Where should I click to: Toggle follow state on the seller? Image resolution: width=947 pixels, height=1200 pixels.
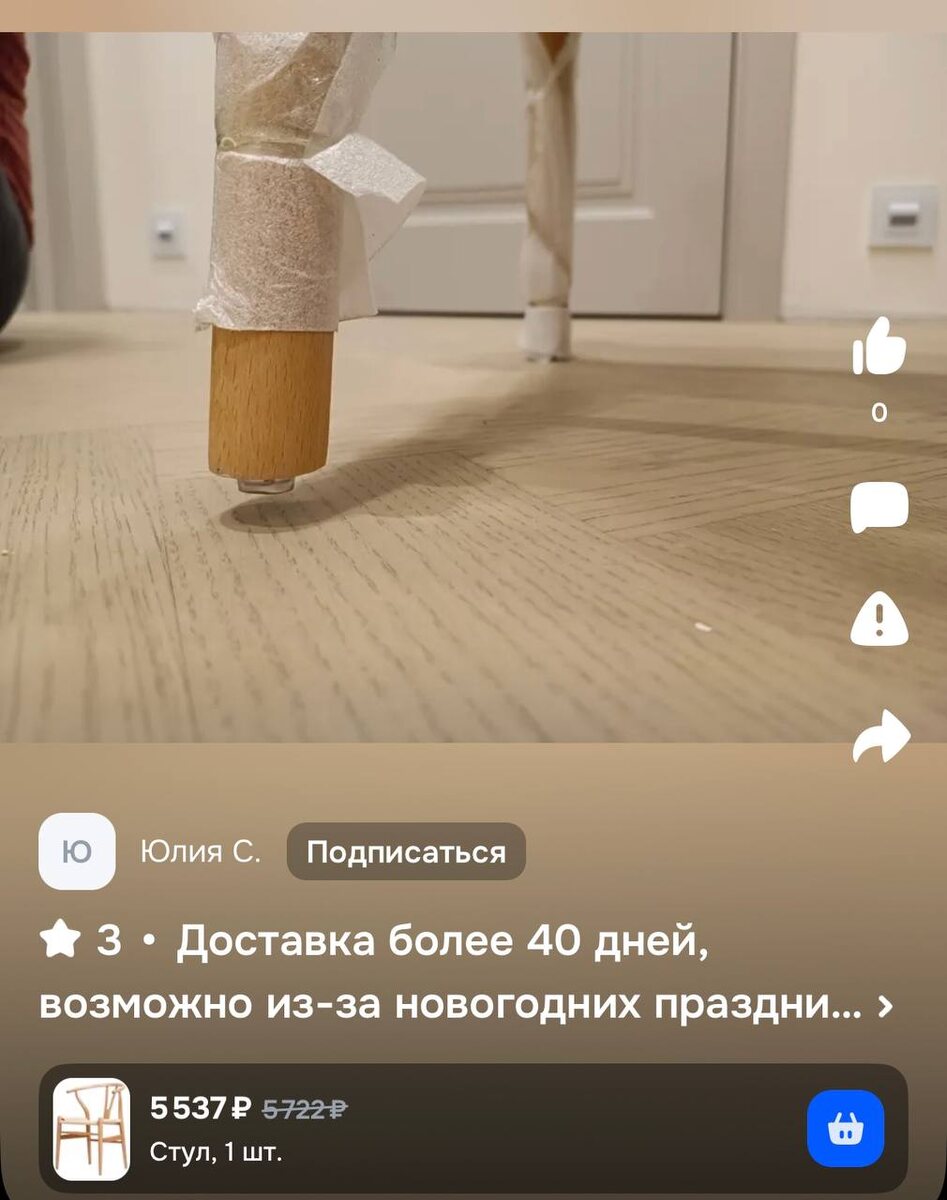point(405,852)
